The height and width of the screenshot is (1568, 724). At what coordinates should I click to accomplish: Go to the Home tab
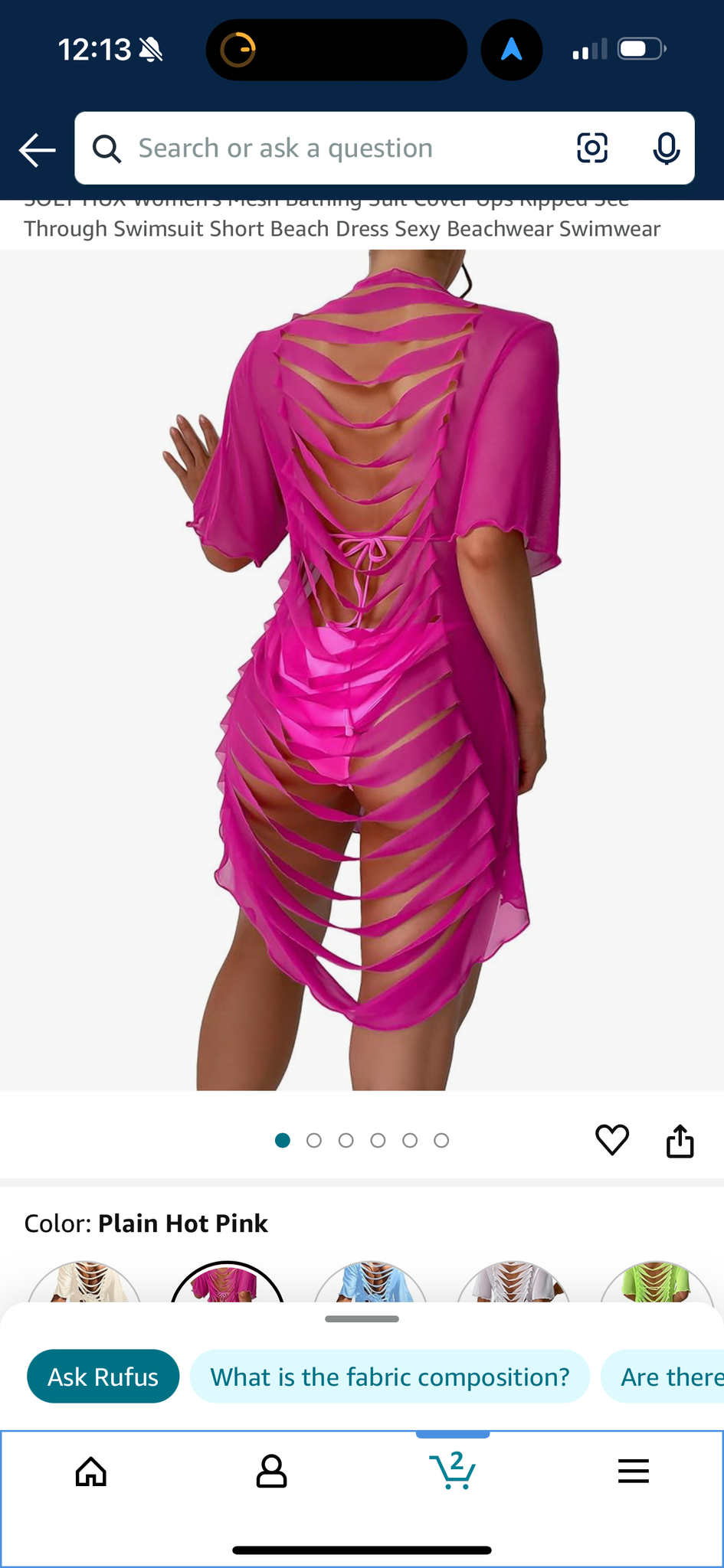click(90, 1472)
